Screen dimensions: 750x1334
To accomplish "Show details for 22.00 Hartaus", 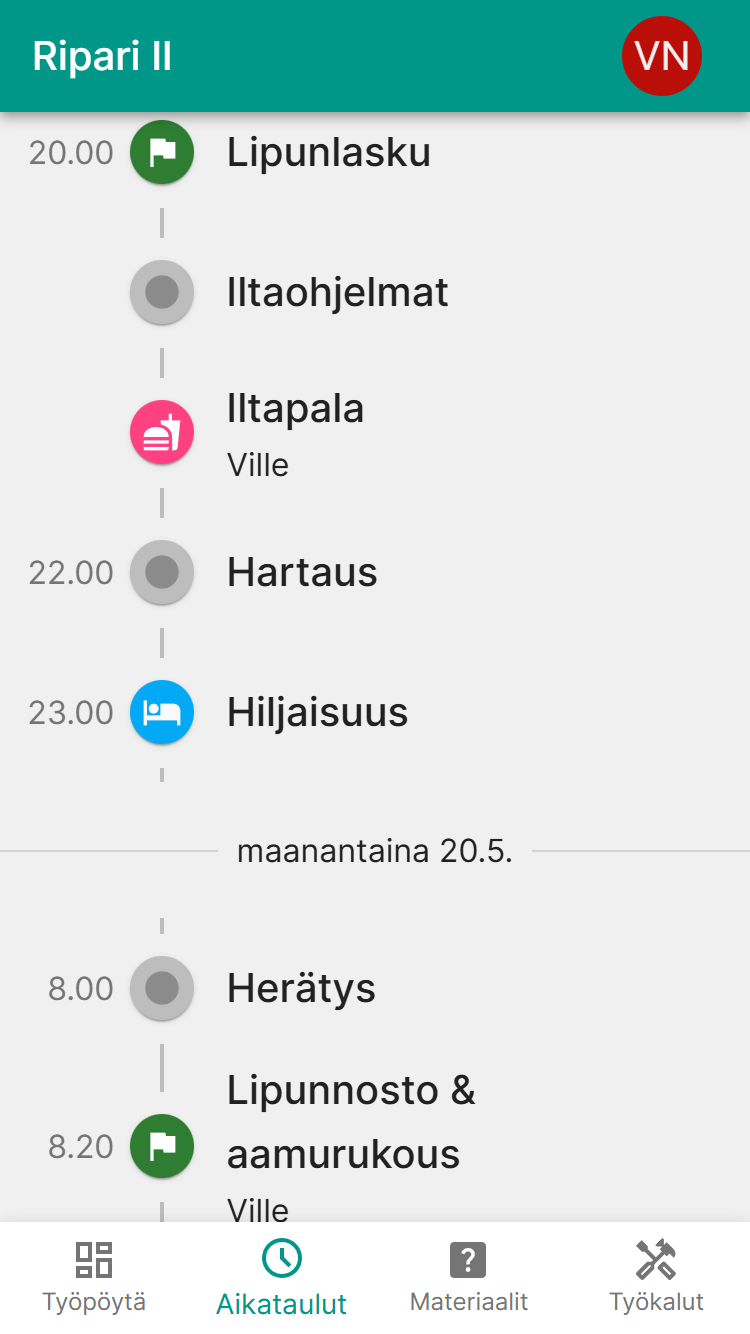I will tap(302, 573).
